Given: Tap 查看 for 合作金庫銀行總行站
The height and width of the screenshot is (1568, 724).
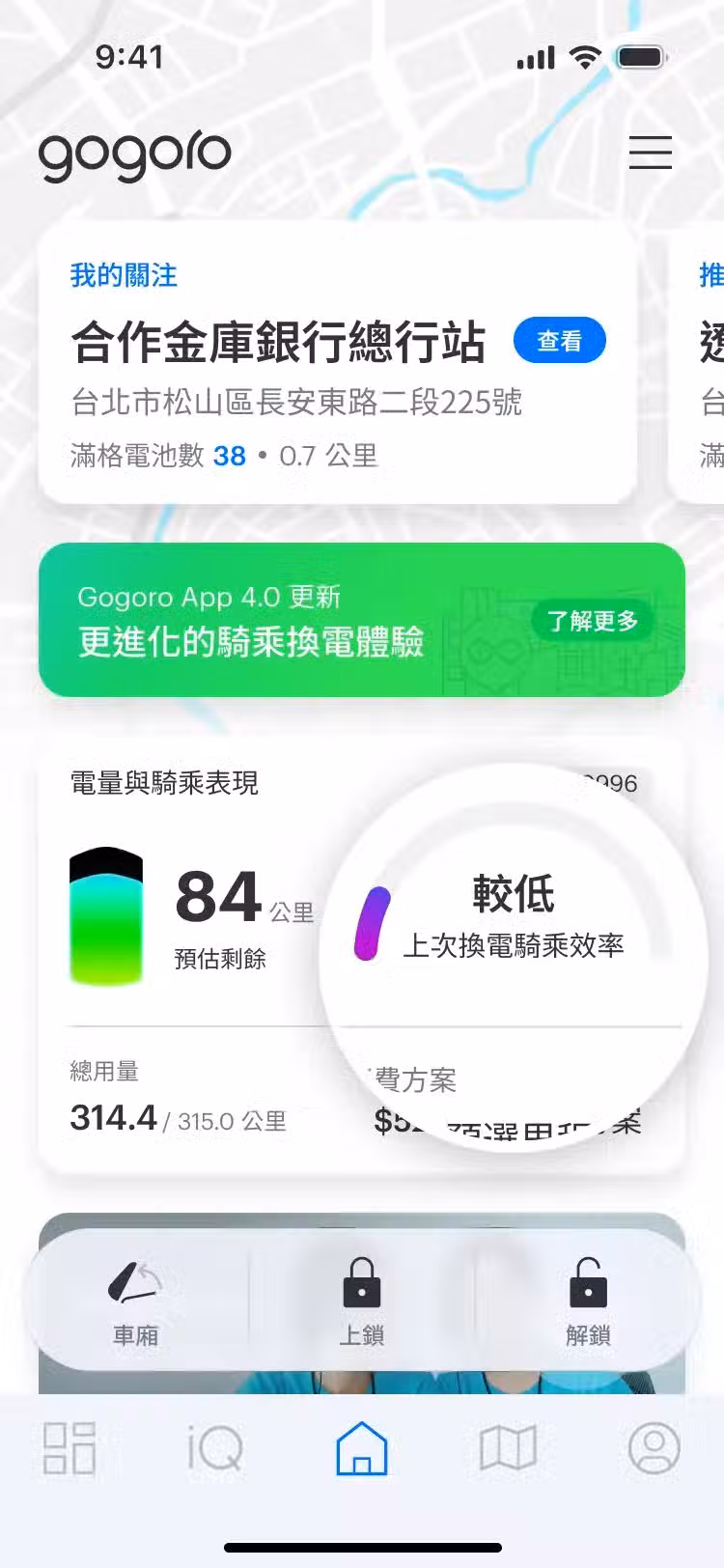Looking at the screenshot, I should 560,341.
